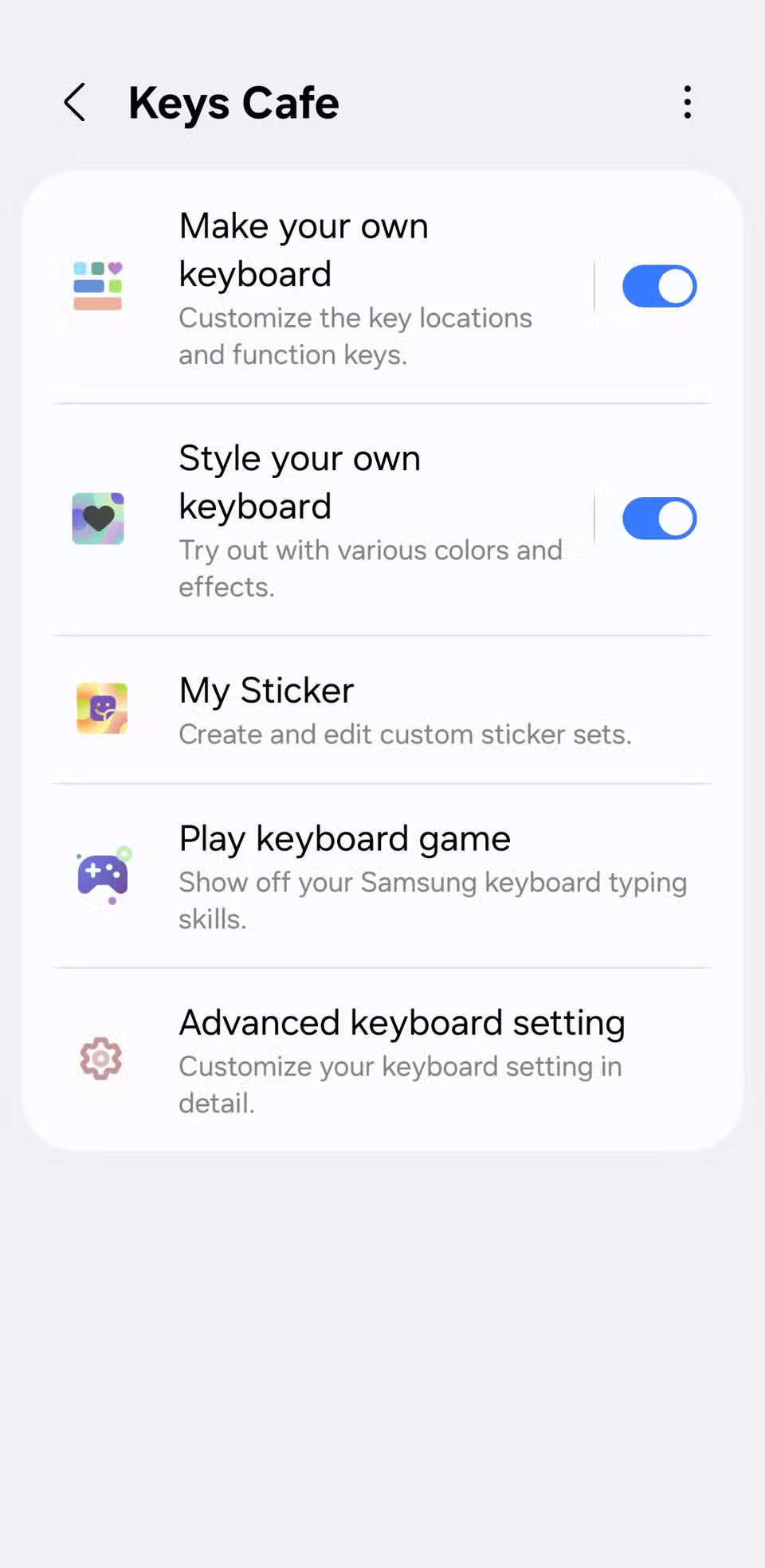This screenshot has width=765, height=1568.
Task: Select the gamepad icon for keyboard game
Action: point(103,875)
